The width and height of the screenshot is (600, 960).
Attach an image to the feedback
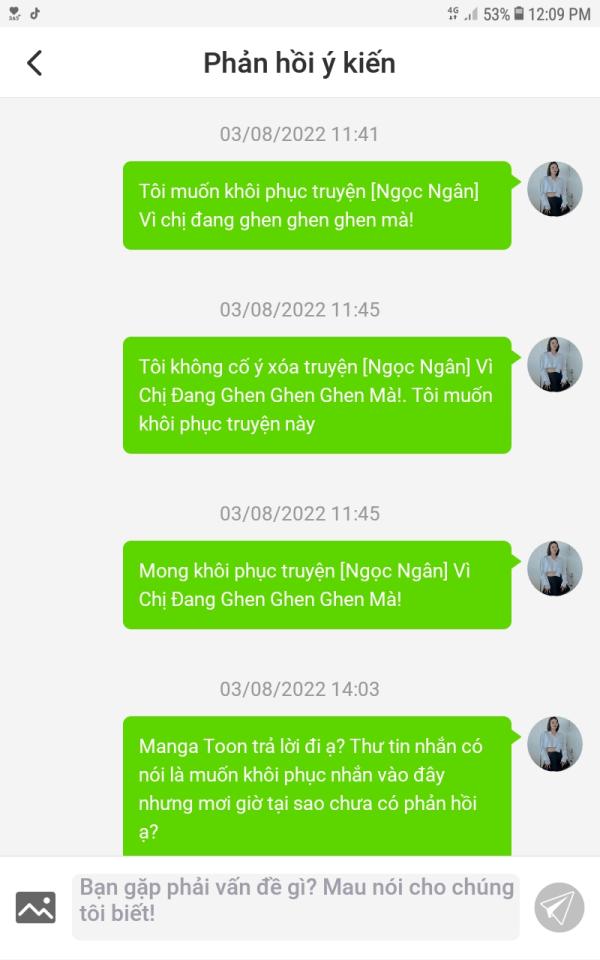click(x=36, y=907)
